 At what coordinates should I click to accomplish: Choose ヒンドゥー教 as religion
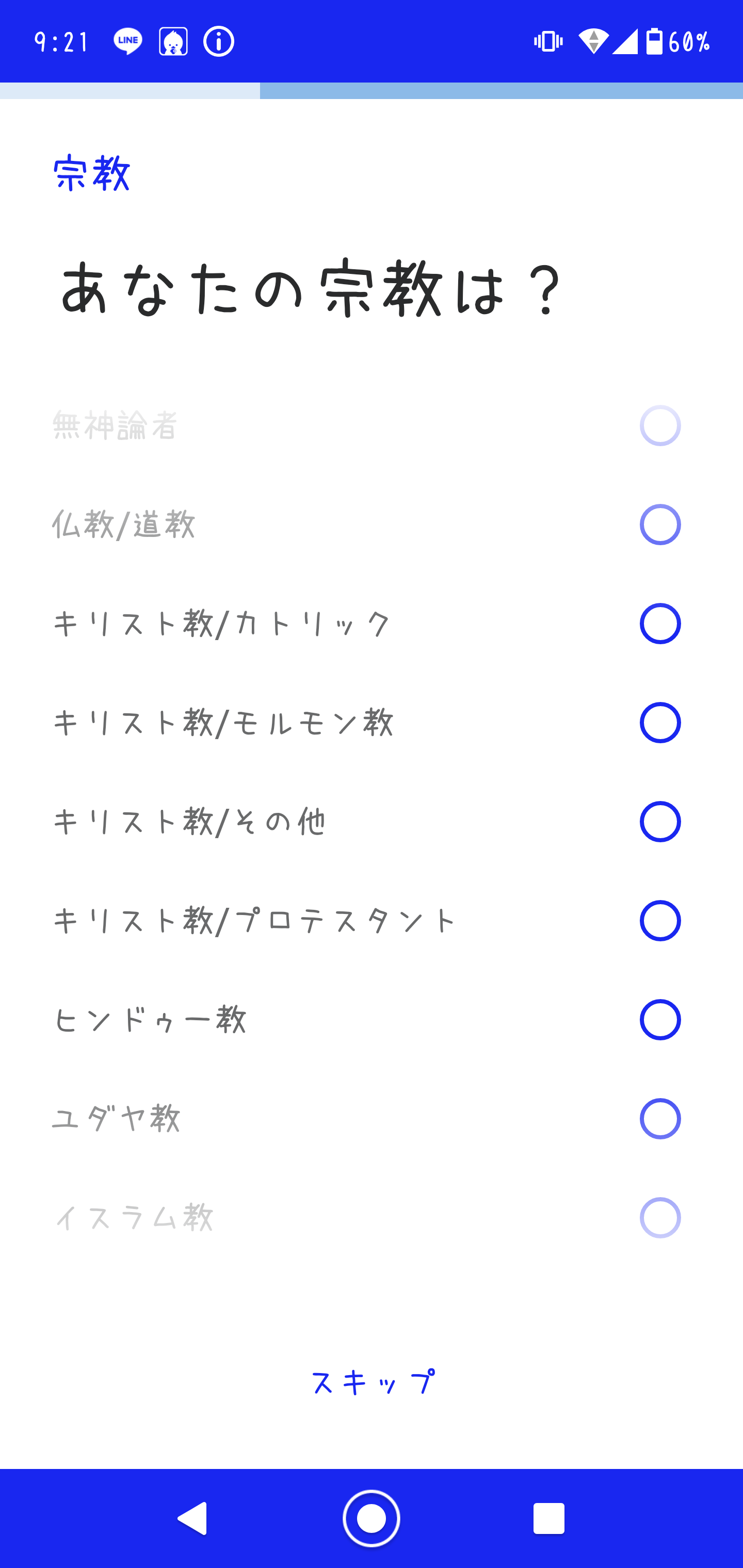[x=371, y=1020]
